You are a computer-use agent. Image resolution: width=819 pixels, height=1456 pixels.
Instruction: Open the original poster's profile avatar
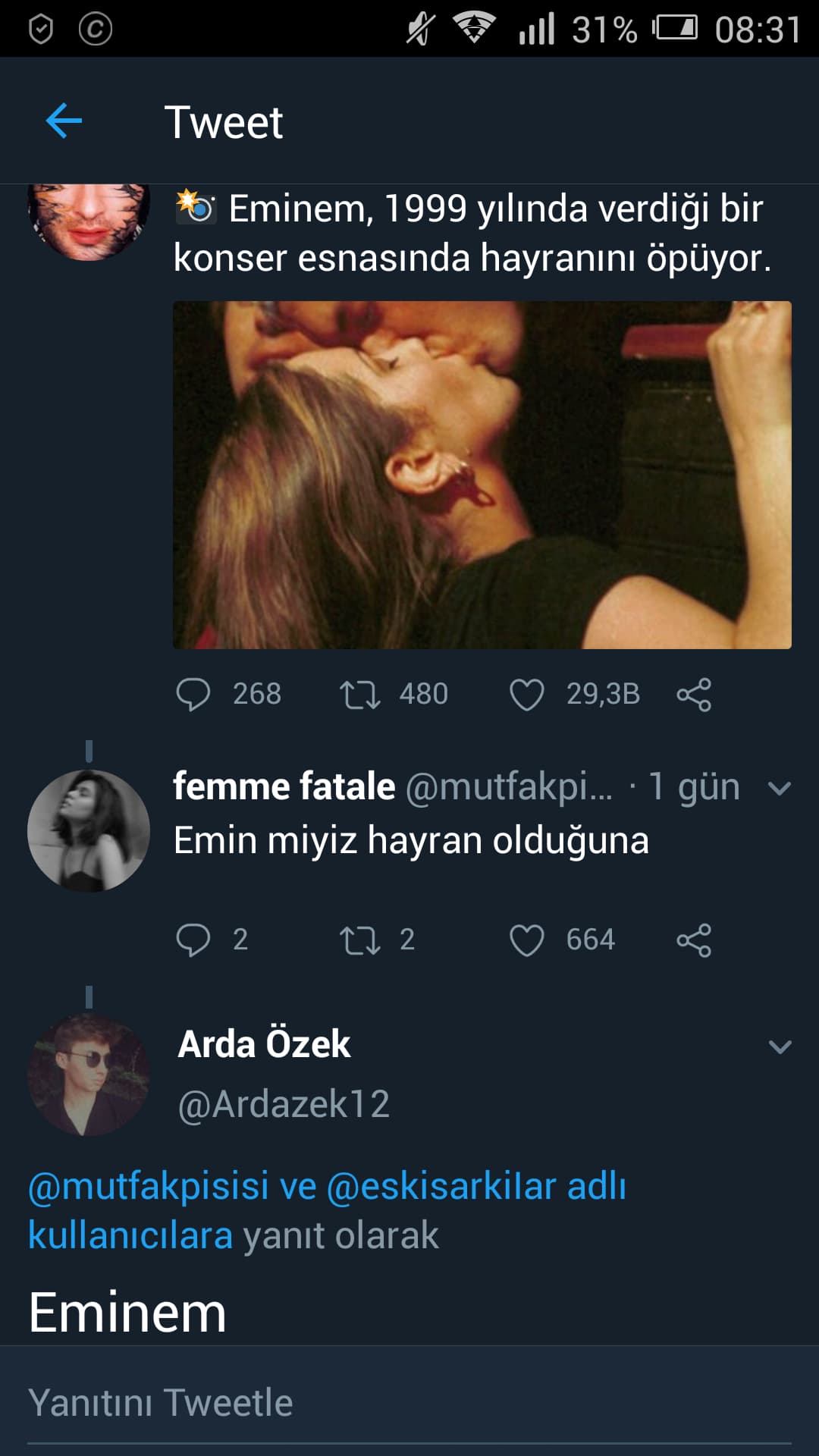pyautogui.click(x=89, y=220)
